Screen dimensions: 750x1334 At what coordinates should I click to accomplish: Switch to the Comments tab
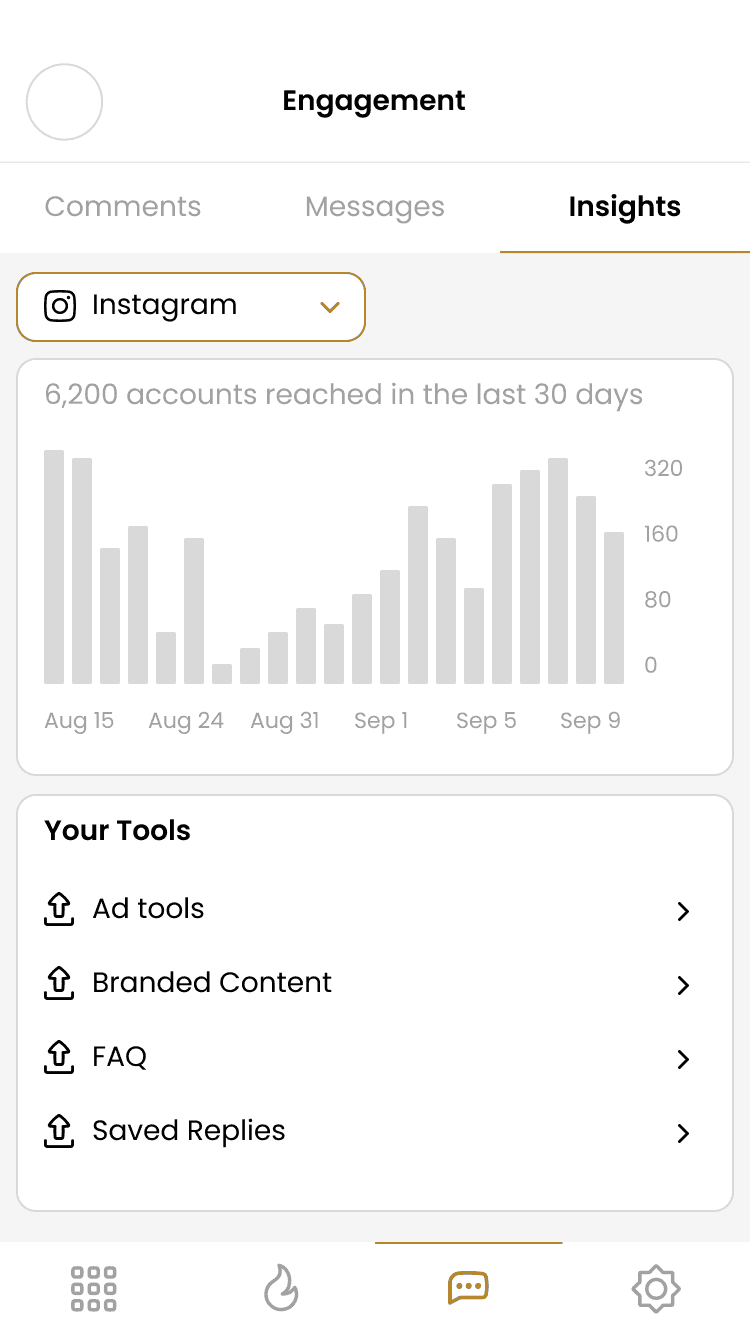pos(123,207)
